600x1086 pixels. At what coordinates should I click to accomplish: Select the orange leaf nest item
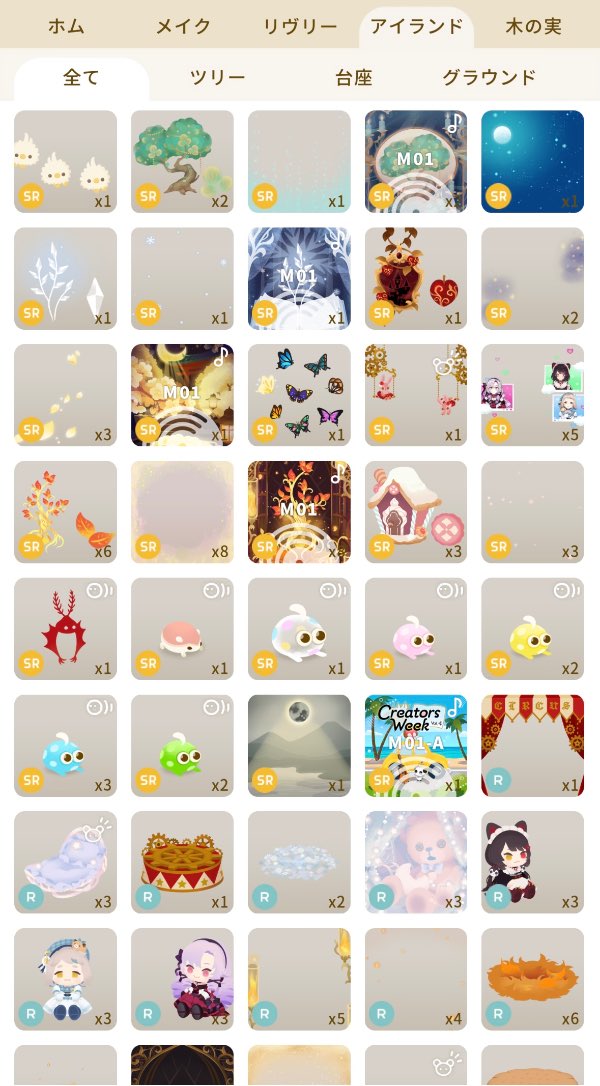pos(532,979)
